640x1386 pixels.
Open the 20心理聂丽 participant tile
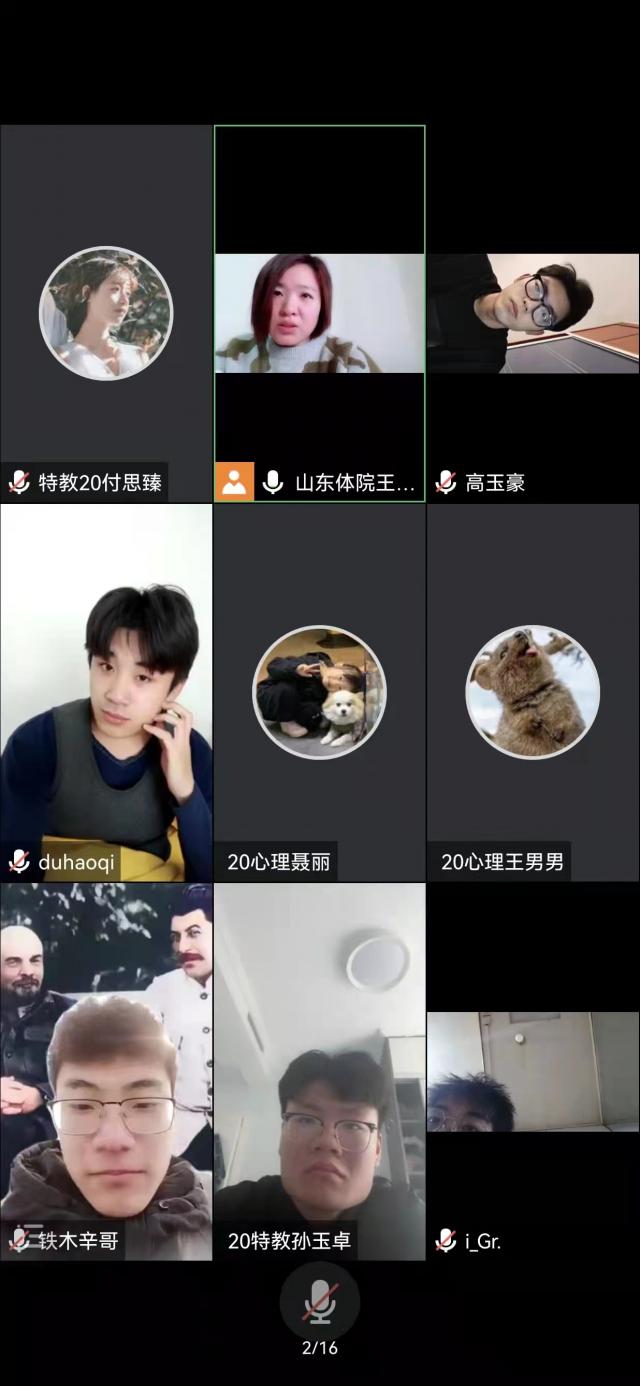point(320,692)
